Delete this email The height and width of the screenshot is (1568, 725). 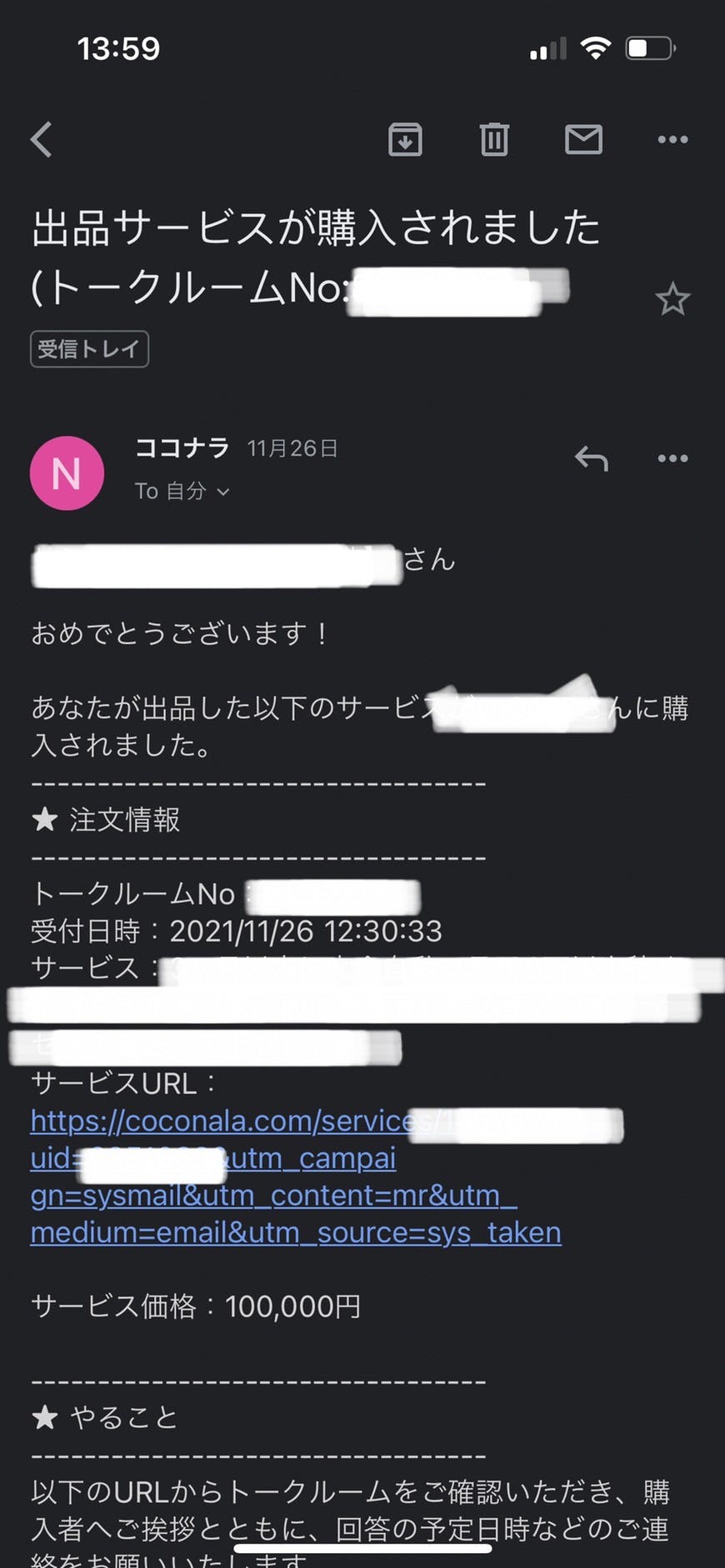click(x=494, y=139)
